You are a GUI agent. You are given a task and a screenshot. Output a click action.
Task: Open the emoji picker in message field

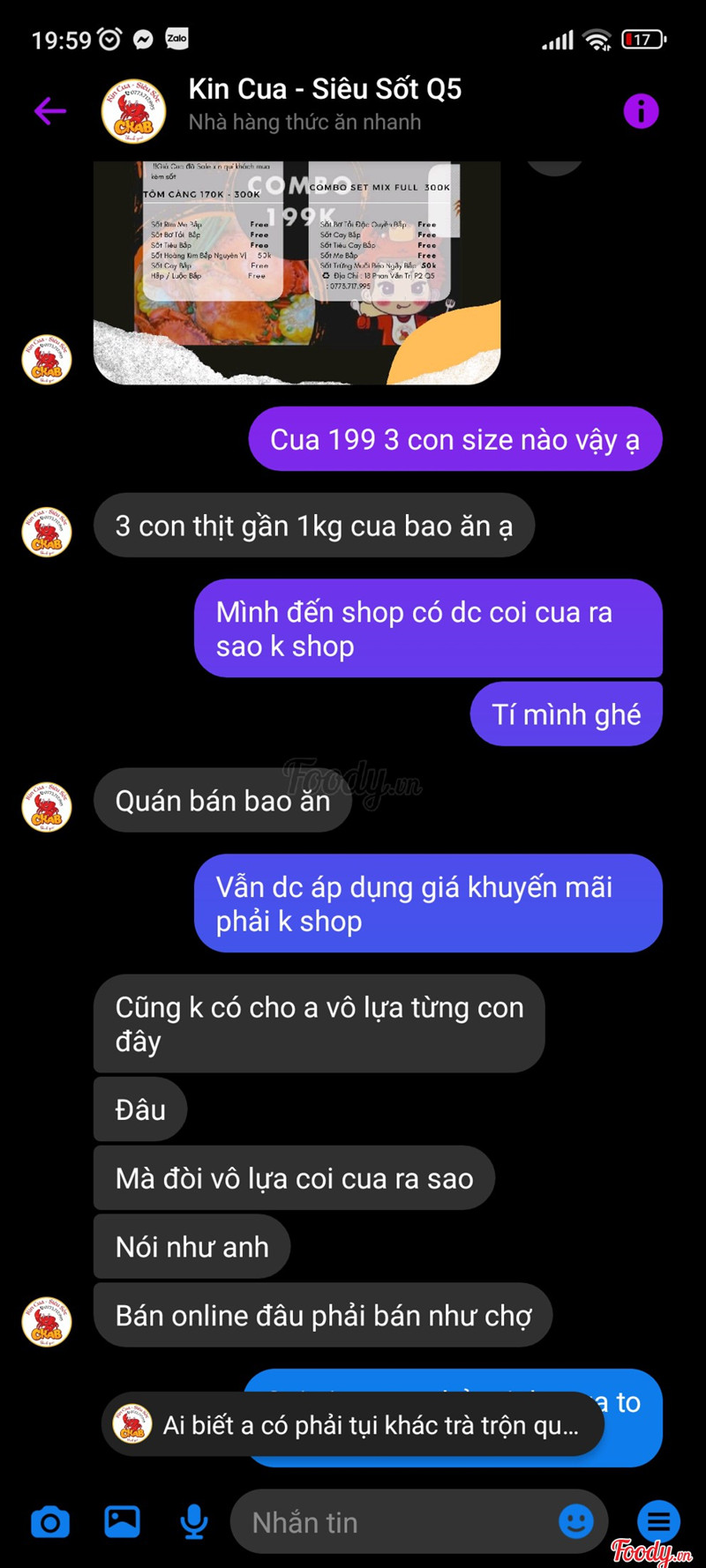[x=575, y=1521]
